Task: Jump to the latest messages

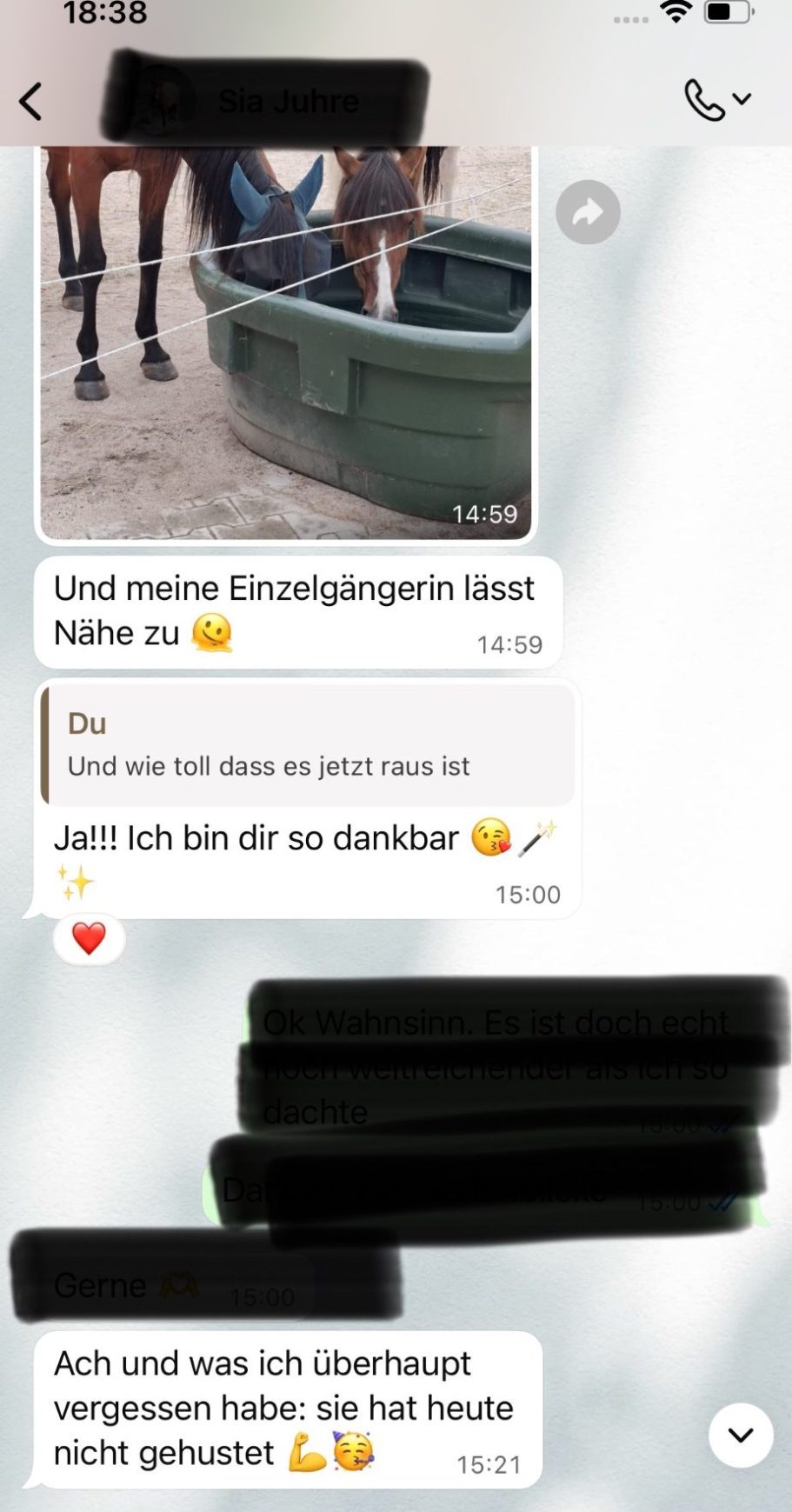Action: click(x=740, y=1435)
